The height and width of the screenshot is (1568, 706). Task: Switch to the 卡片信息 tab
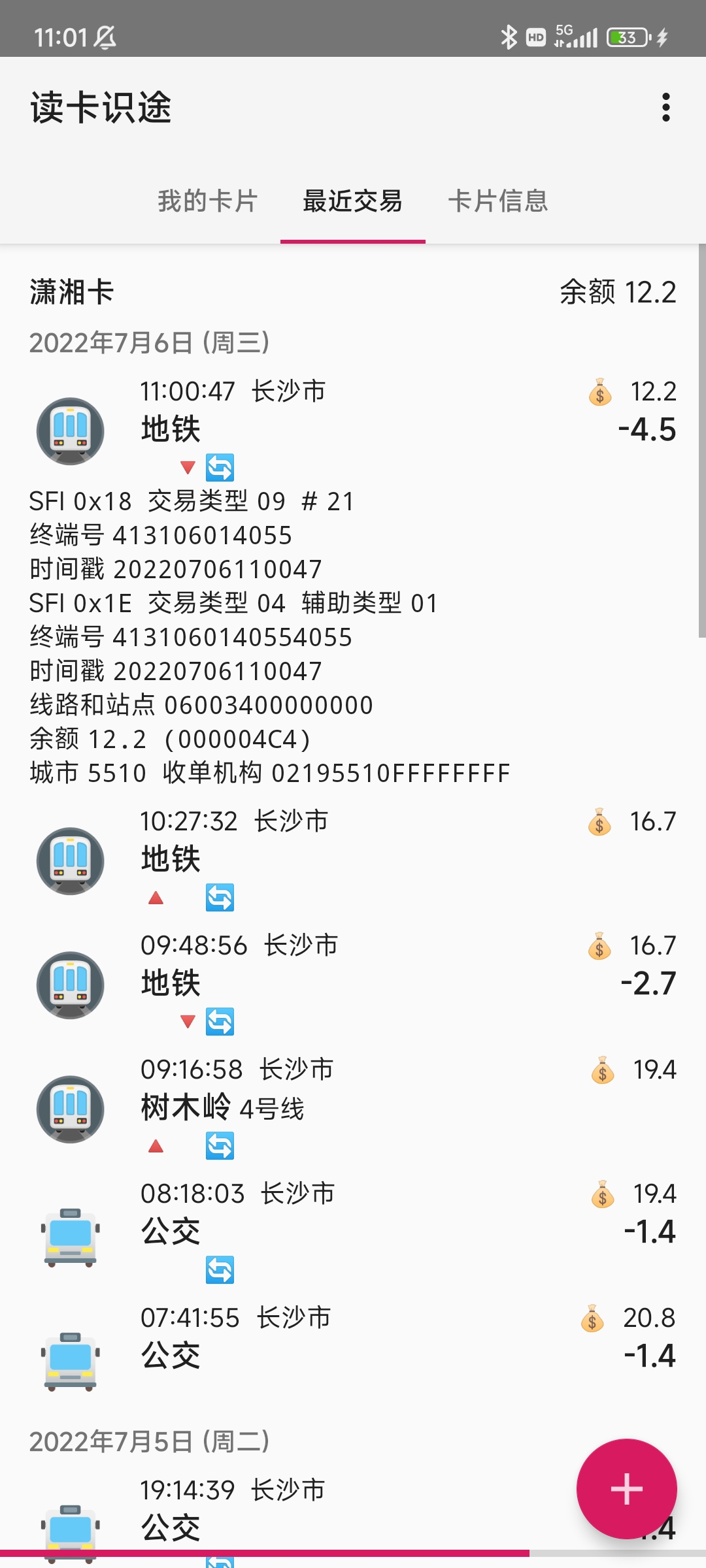click(497, 201)
